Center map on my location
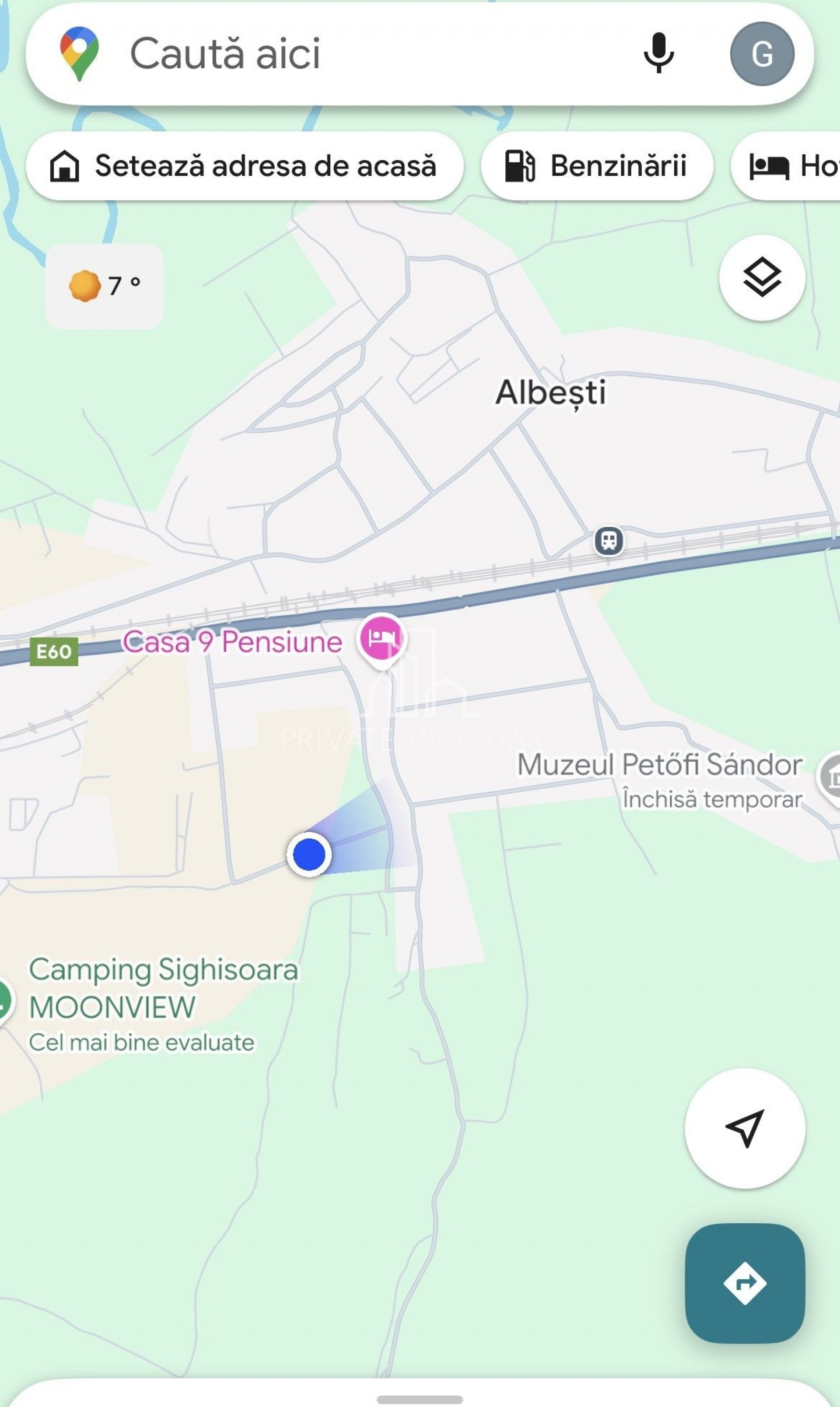 [x=744, y=1128]
